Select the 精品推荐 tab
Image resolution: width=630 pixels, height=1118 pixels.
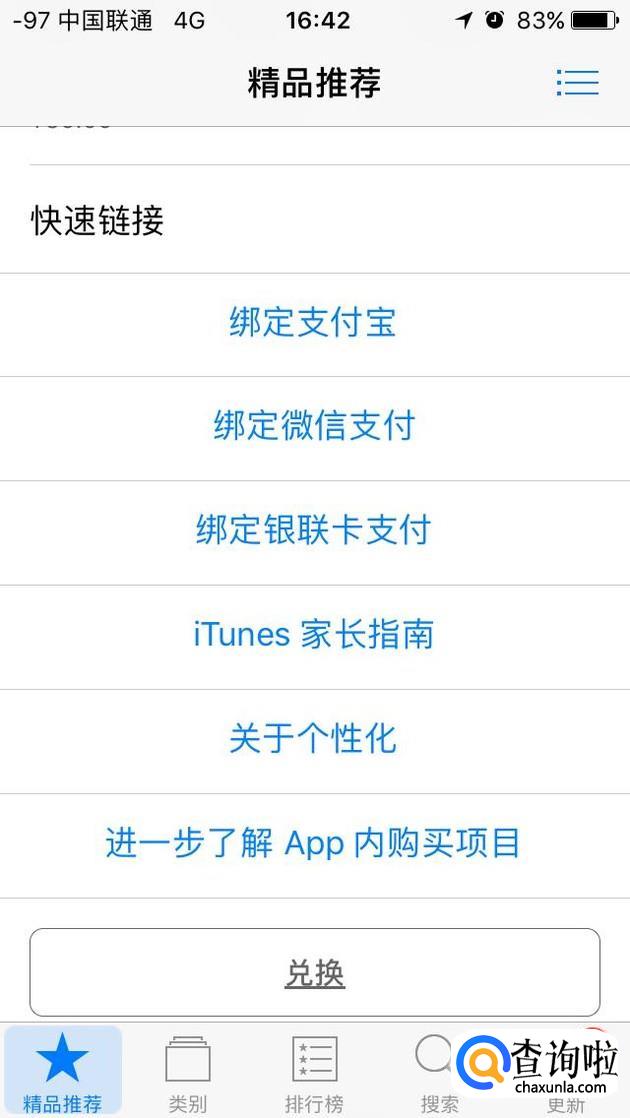coord(63,1072)
